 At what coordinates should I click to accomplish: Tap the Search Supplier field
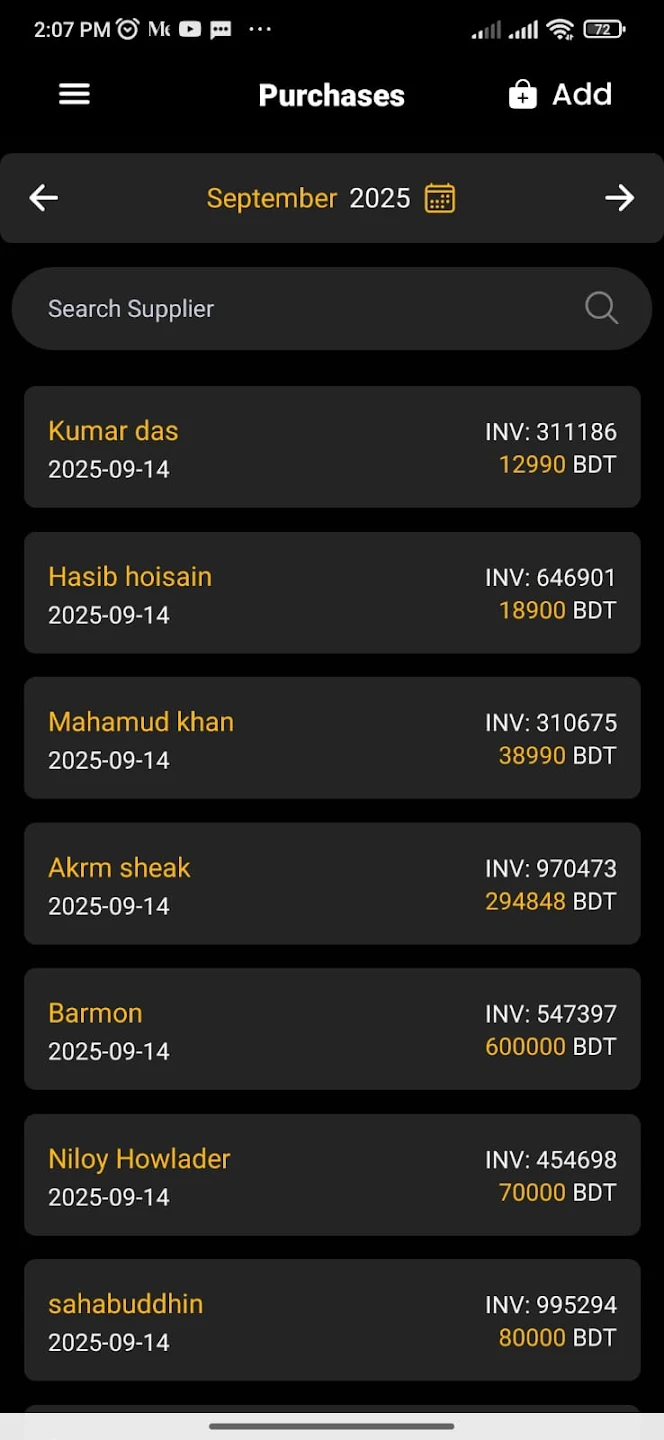[x=310, y=309]
